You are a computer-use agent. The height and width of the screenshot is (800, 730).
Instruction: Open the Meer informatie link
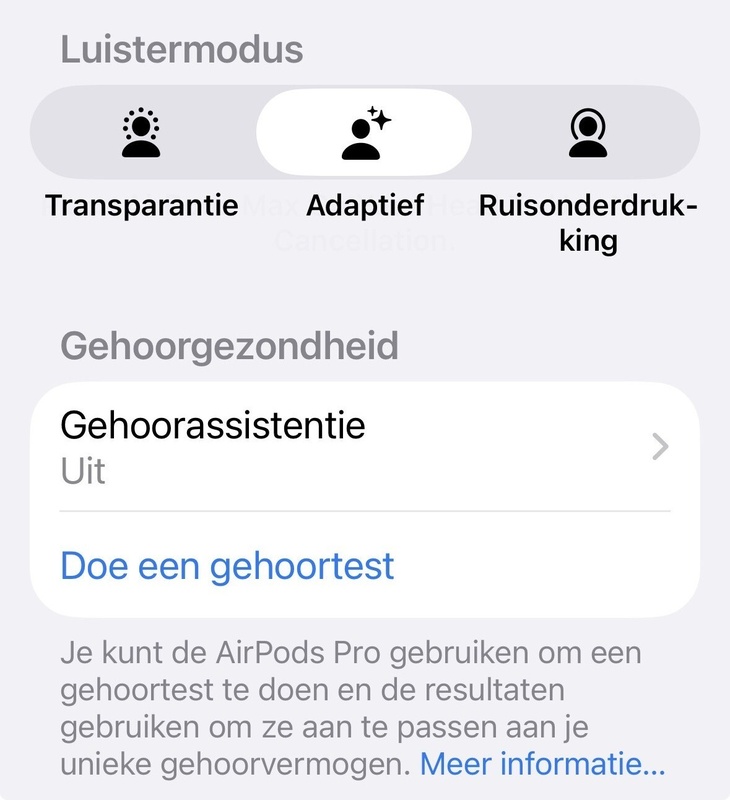[542, 765]
